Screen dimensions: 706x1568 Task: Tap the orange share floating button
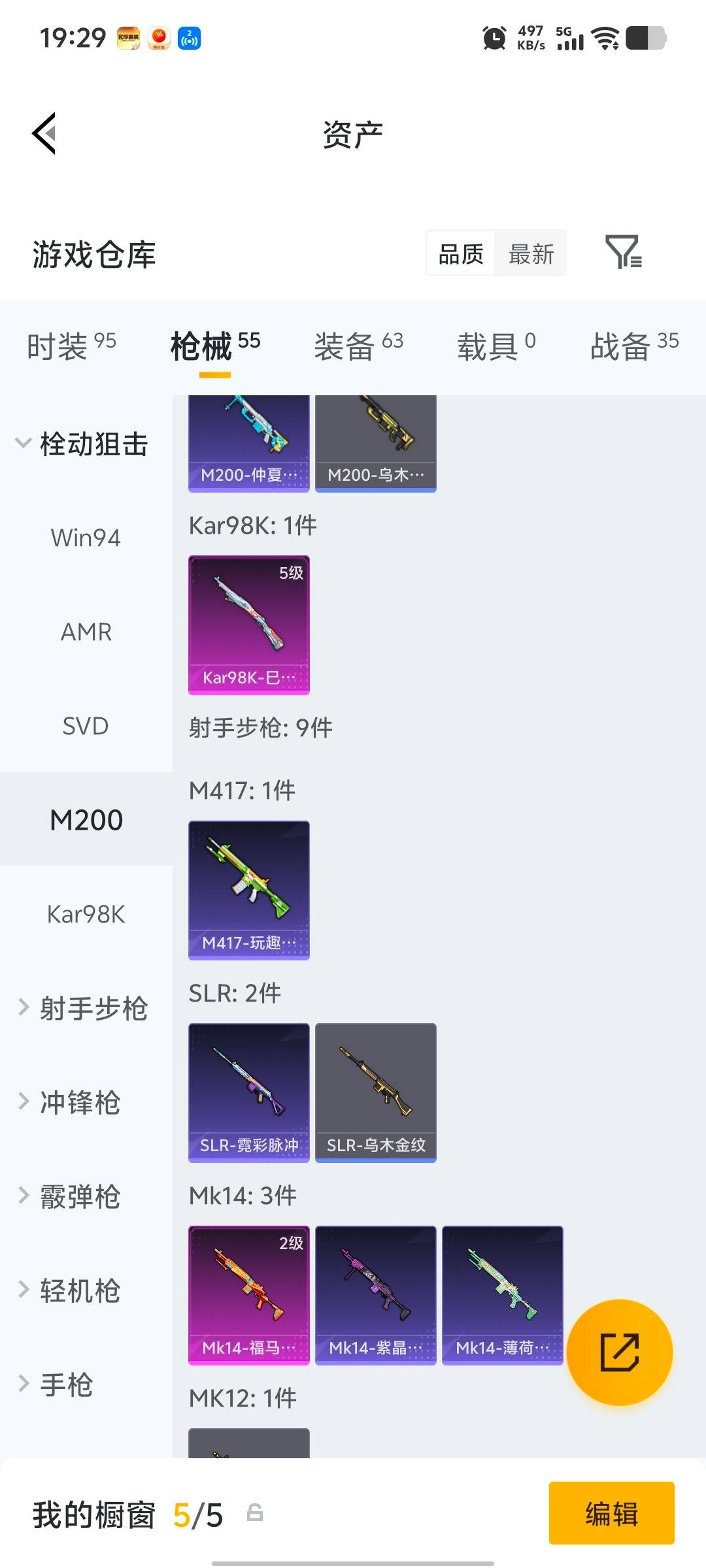pyautogui.click(x=619, y=1352)
